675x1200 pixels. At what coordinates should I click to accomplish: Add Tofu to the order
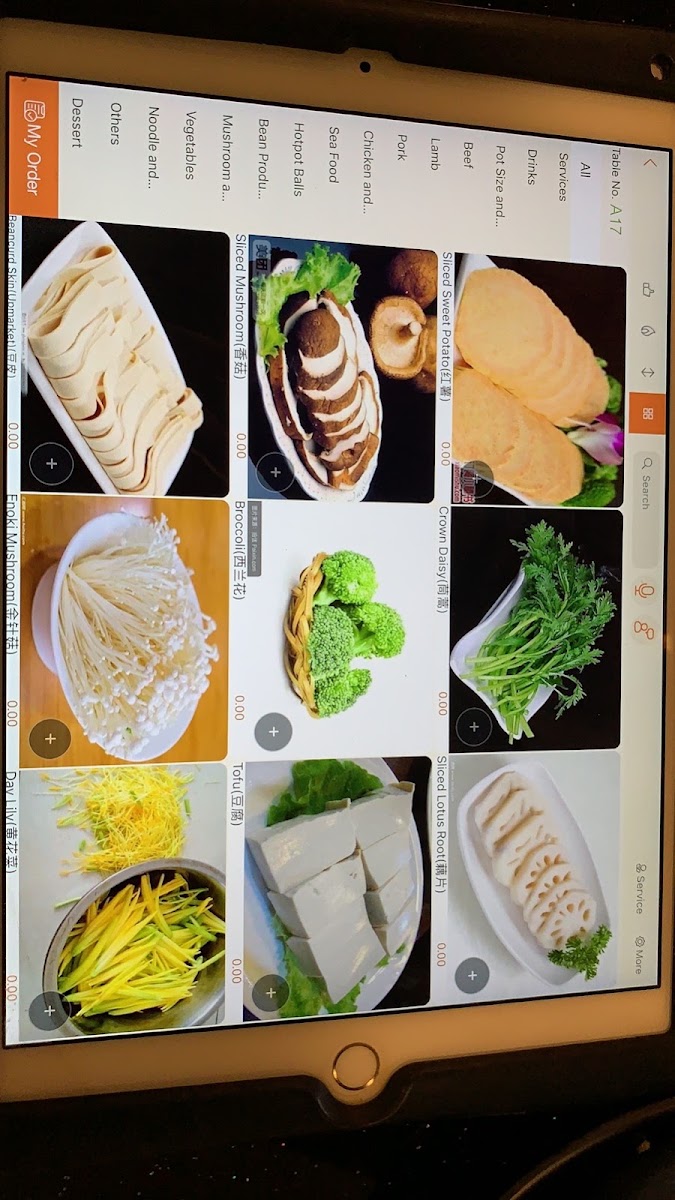(270, 993)
